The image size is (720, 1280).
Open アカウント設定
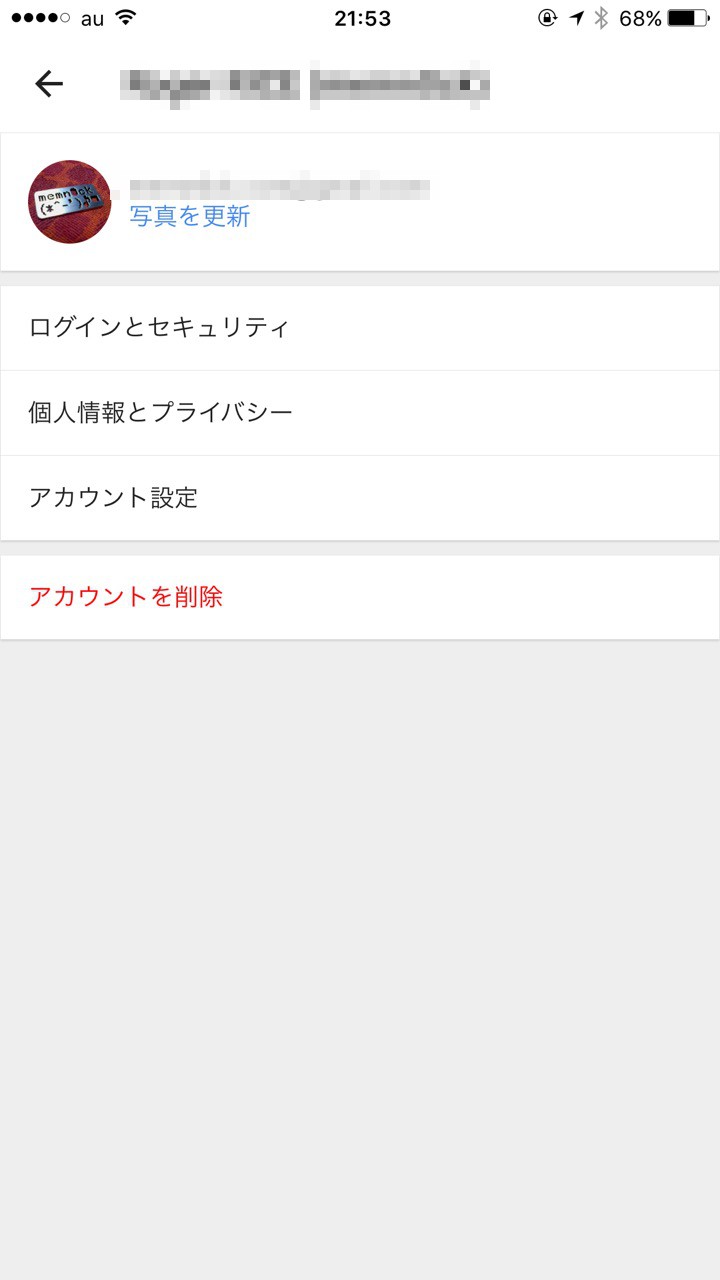click(360, 498)
